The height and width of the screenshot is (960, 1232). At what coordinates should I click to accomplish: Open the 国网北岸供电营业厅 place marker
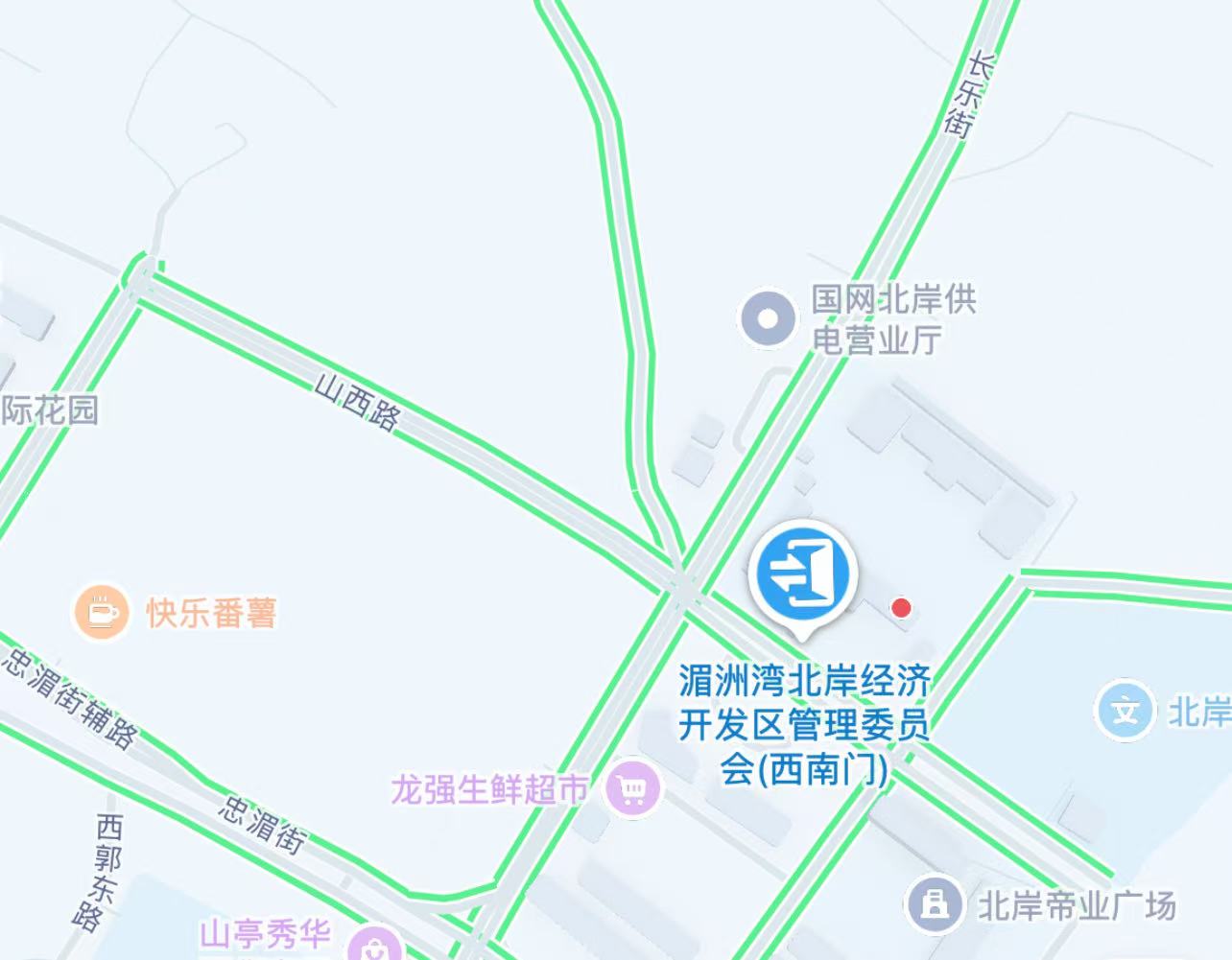click(767, 318)
